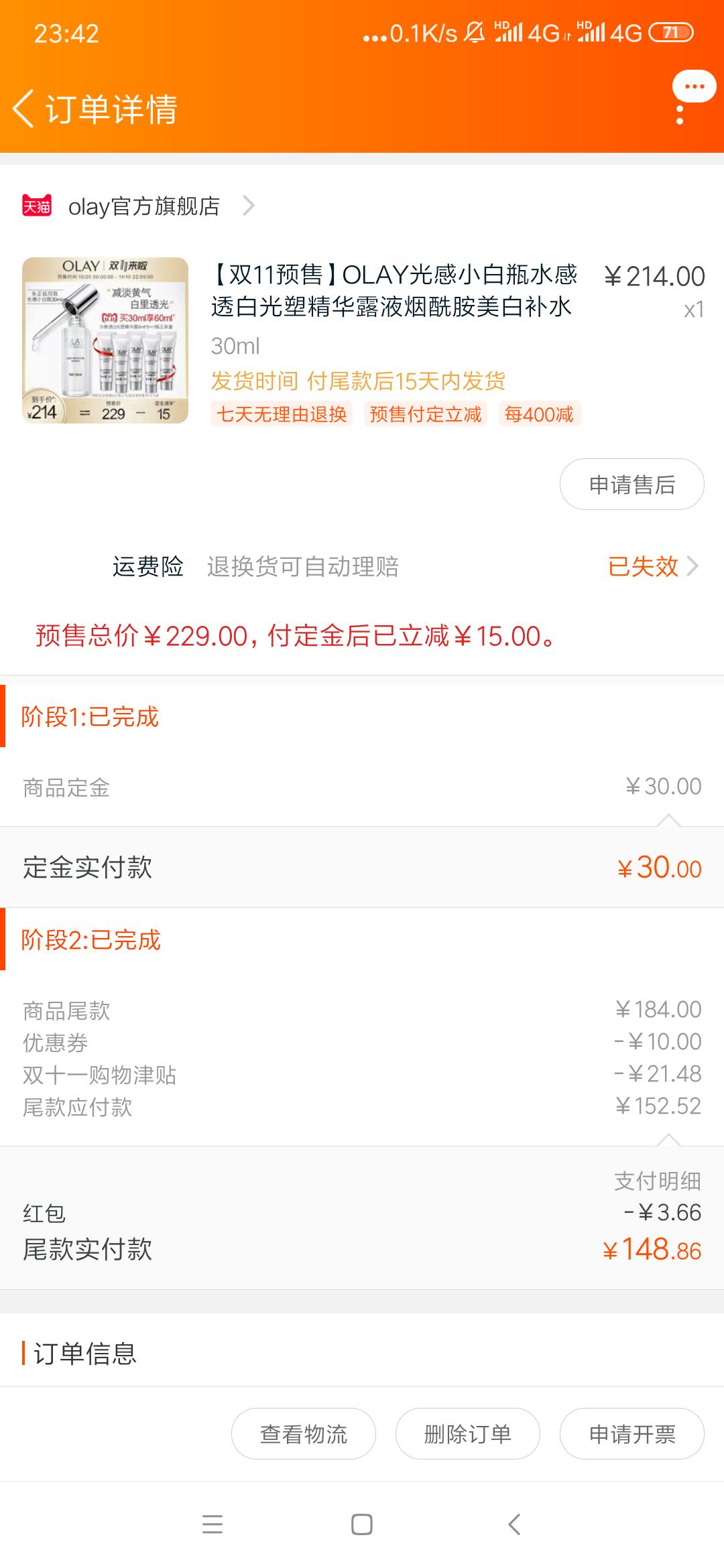Click the back arrow to leave order details
The width and height of the screenshot is (724, 1568).
coord(25,107)
